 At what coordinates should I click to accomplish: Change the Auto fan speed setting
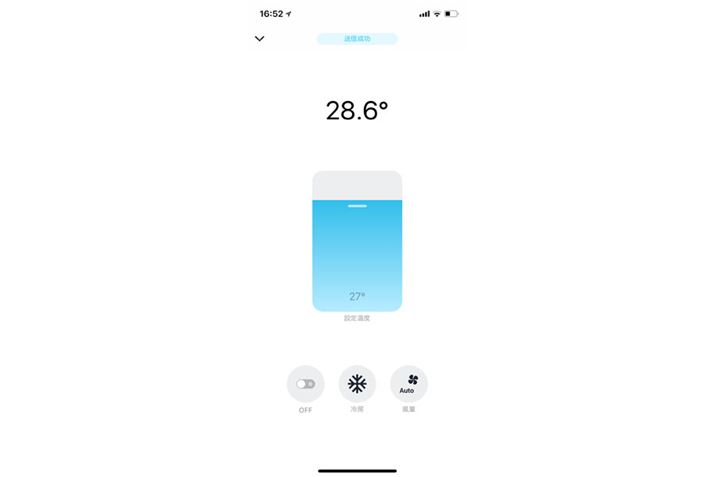pyautogui.click(x=408, y=384)
